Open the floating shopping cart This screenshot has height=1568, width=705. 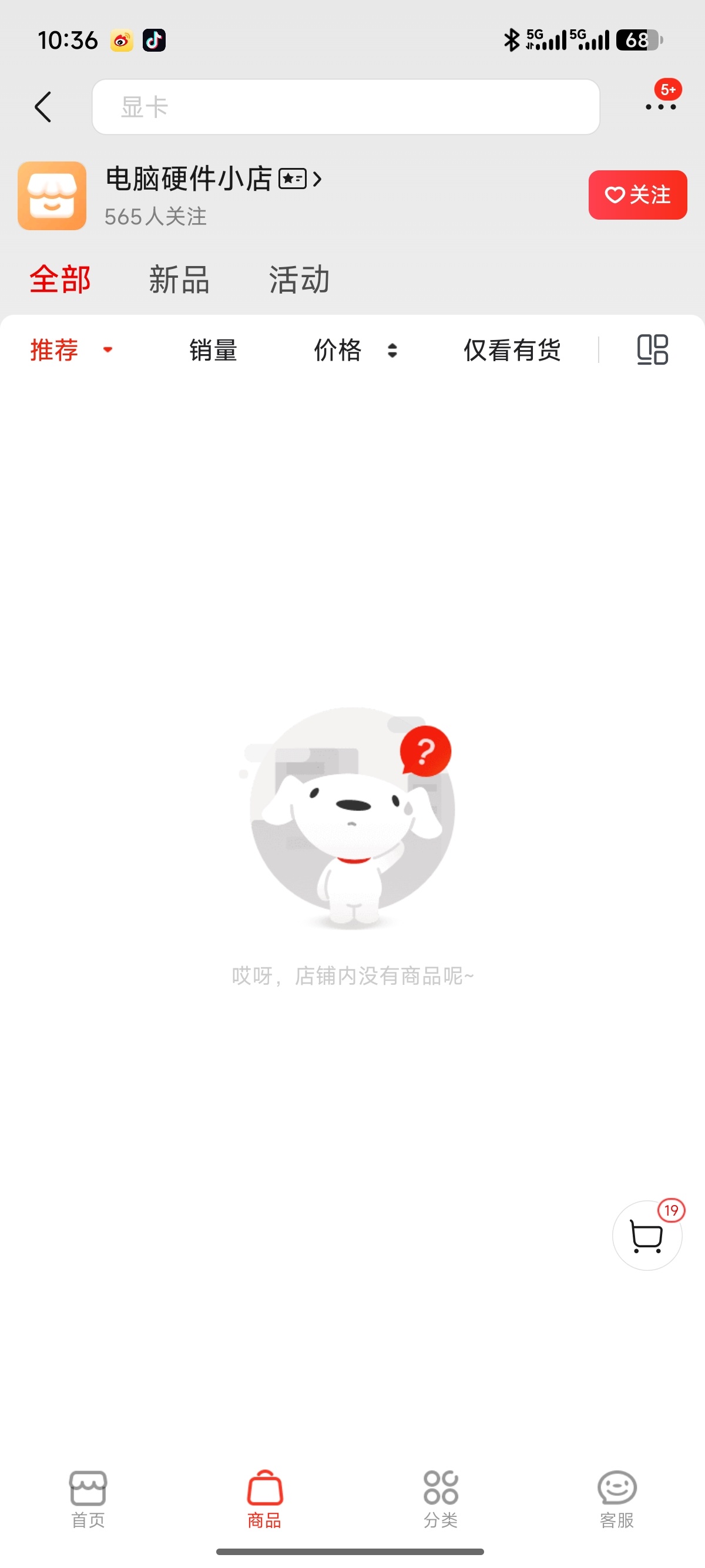pyautogui.click(x=647, y=1236)
